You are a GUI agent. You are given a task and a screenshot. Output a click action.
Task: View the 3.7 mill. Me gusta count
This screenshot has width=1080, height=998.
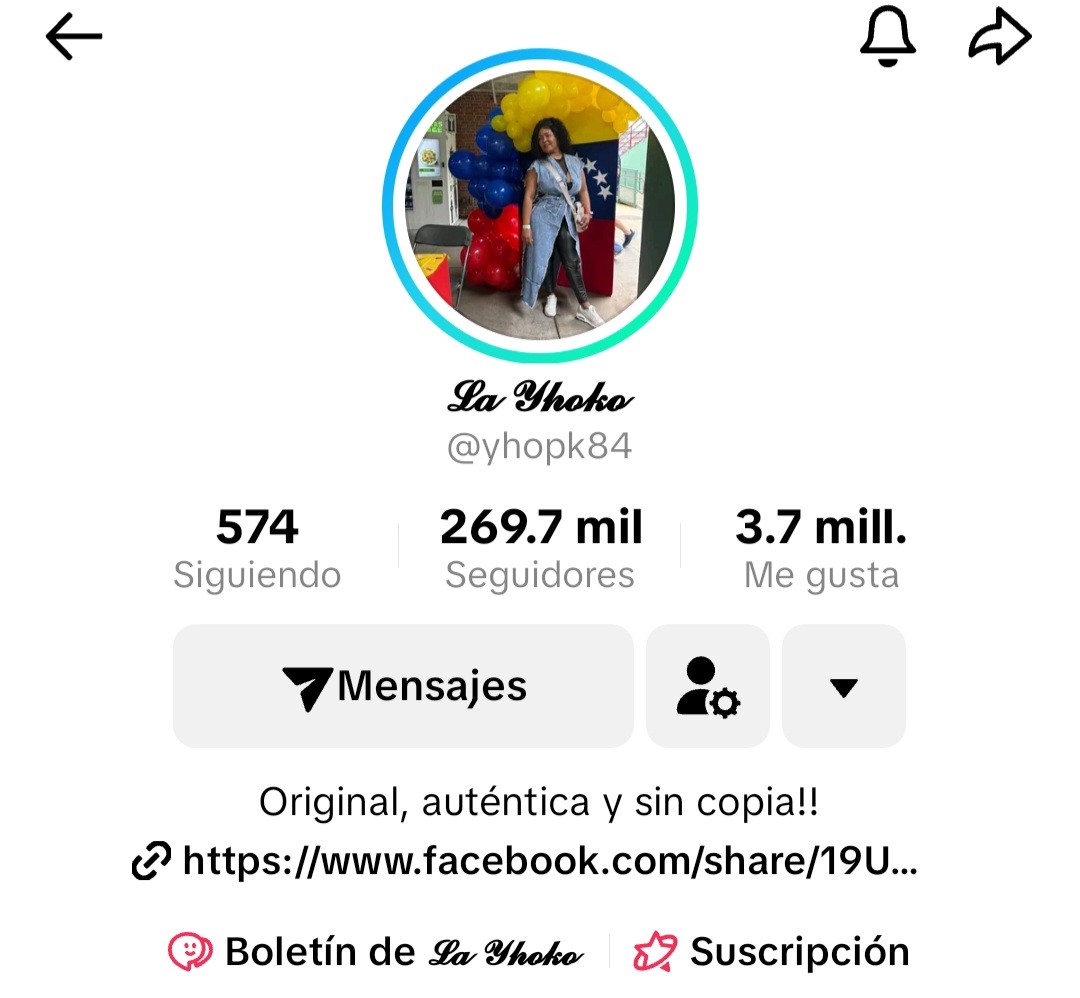coord(821,549)
